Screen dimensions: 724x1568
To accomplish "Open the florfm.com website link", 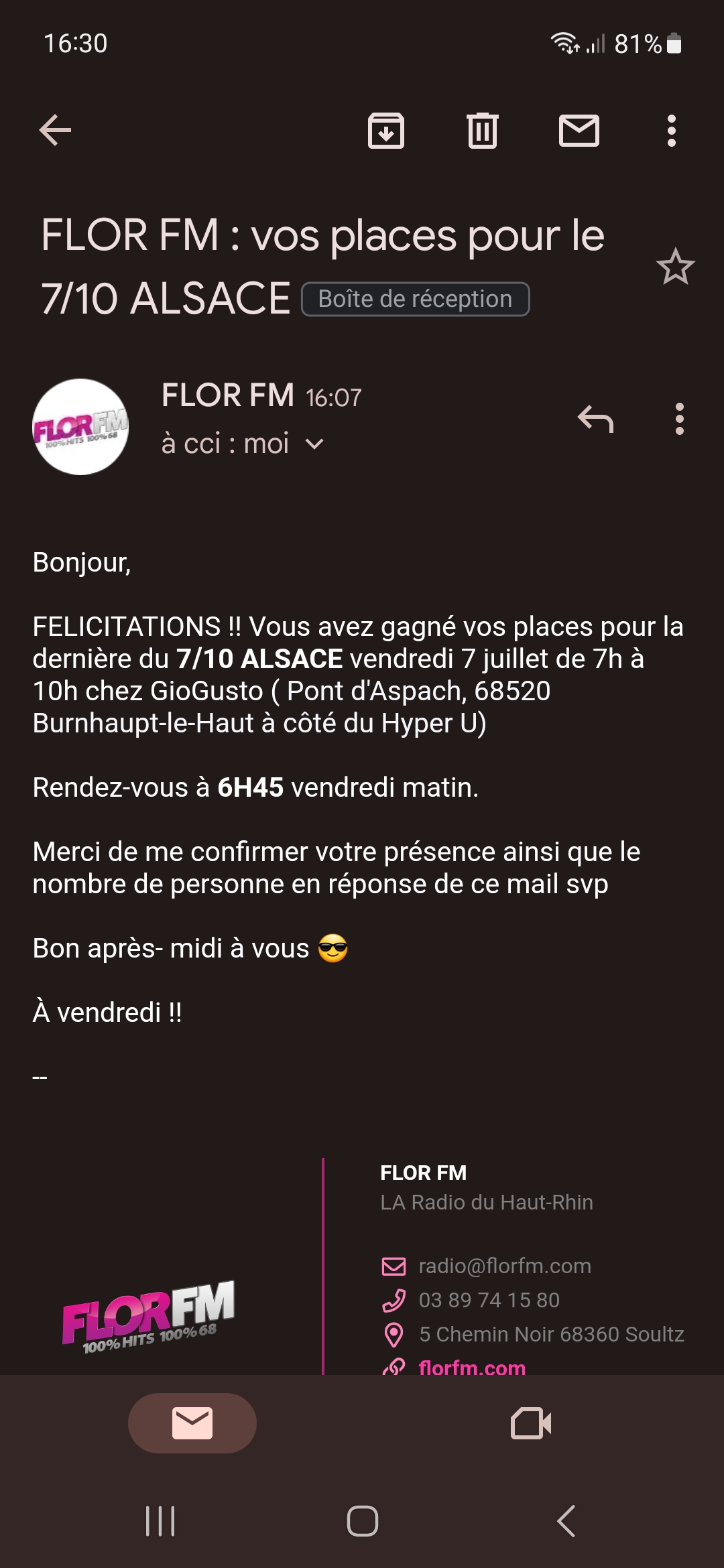I will point(472,1367).
